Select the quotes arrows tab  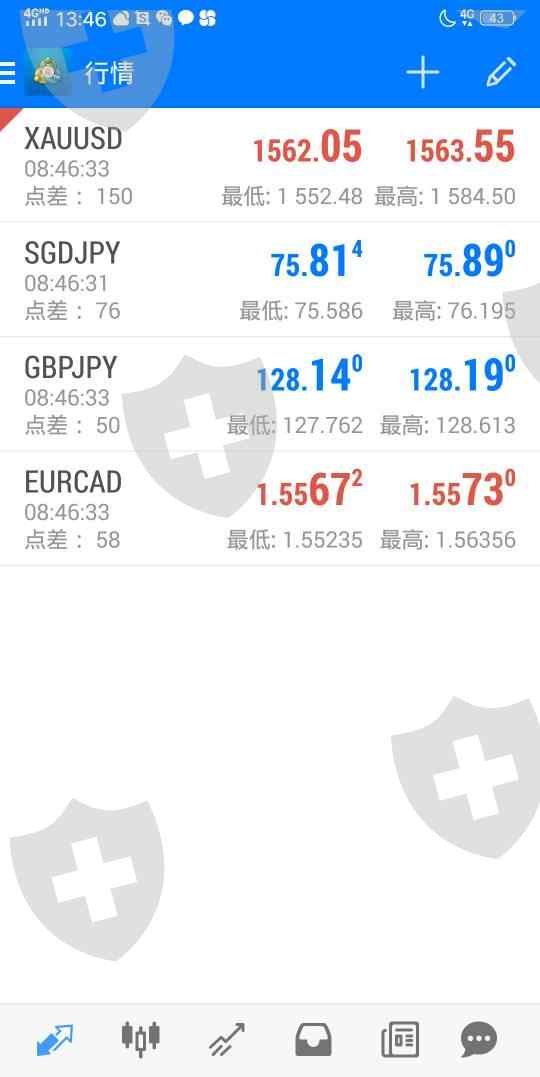pyautogui.click(x=54, y=1039)
